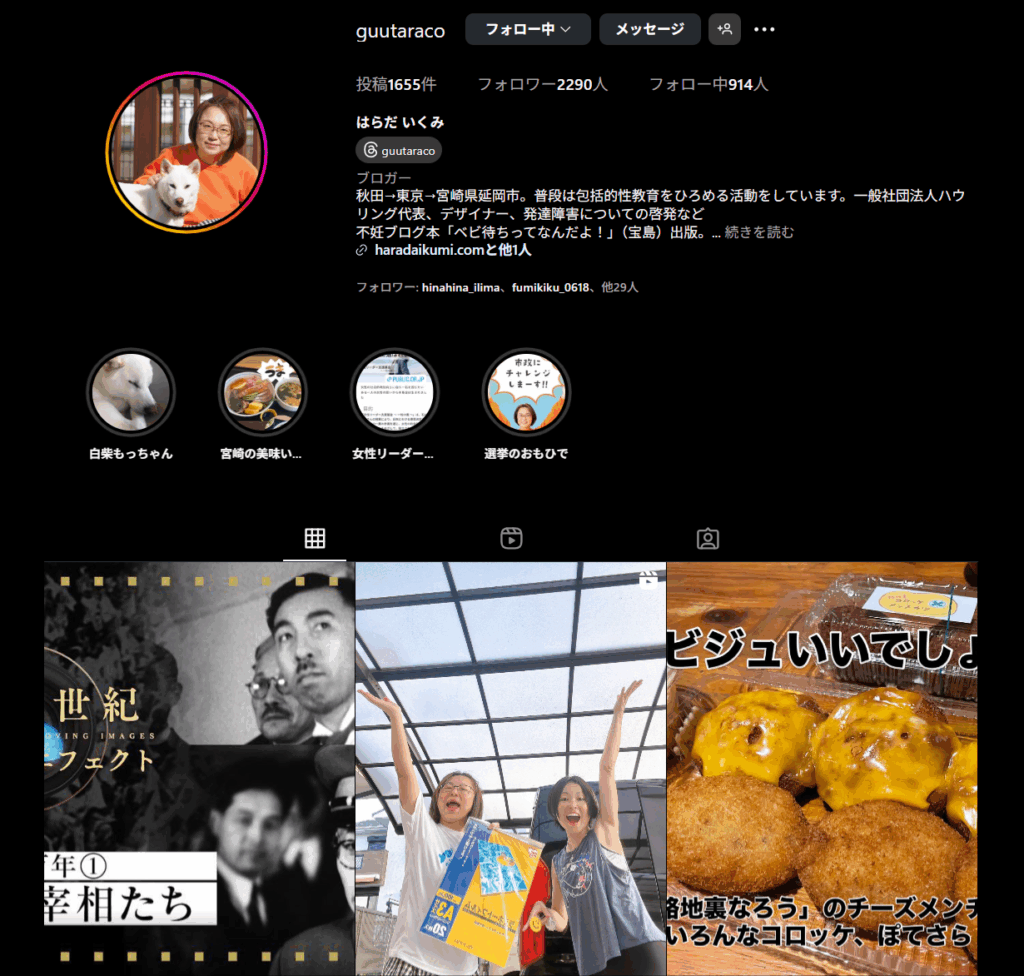The width and height of the screenshot is (1024, 976).
Task: Open the 選挙のおもひで highlight
Action: (526, 392)
